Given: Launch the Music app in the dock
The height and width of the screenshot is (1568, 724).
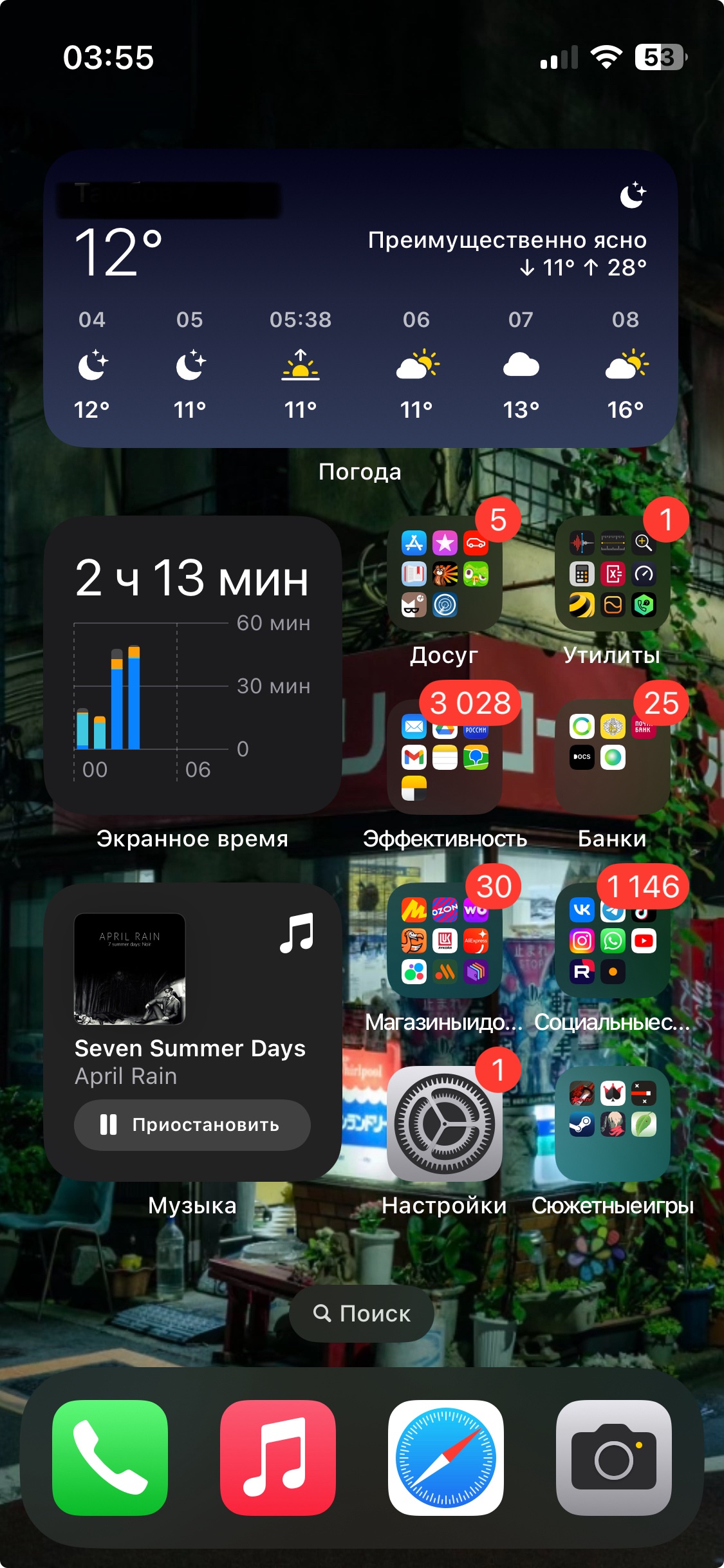Looking at the screenshot, I should 278,1458.
